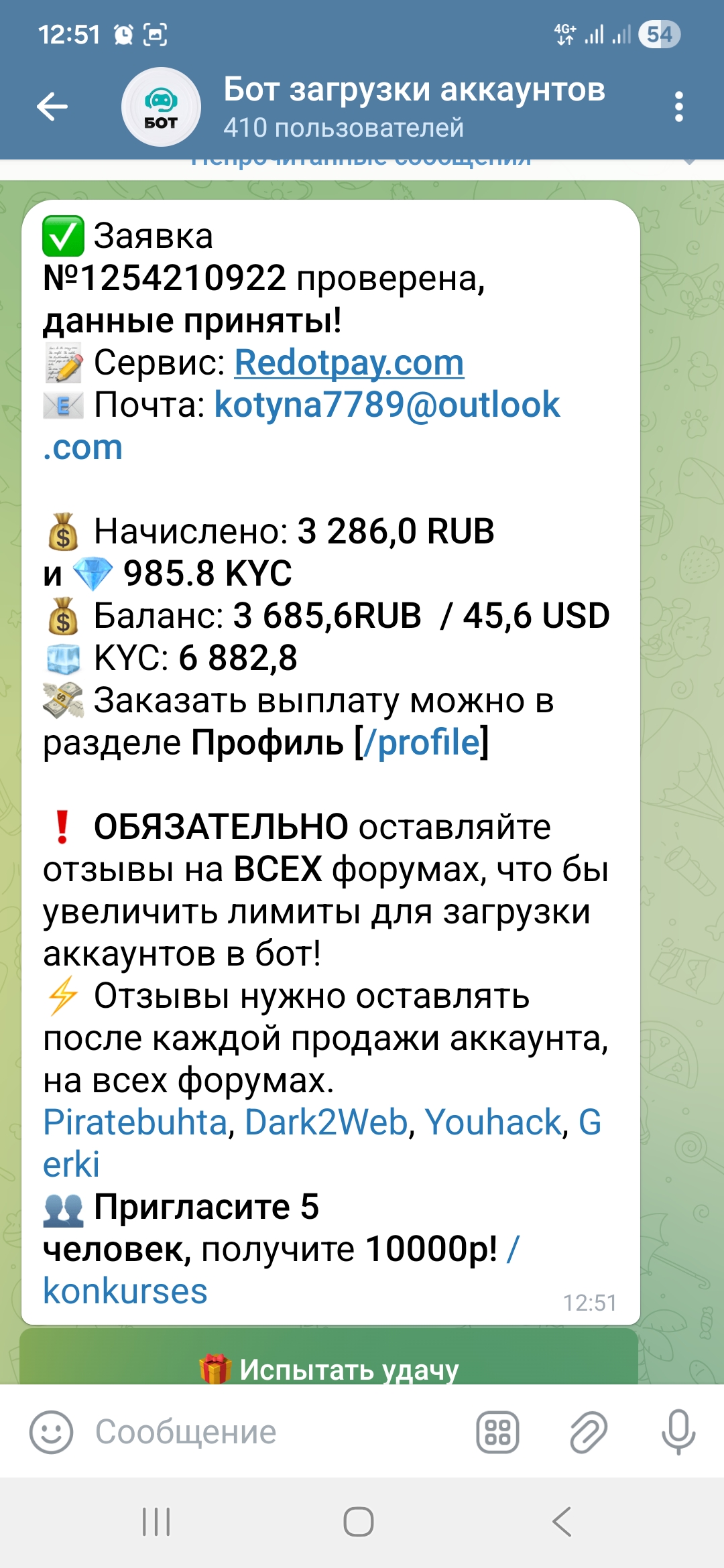Visit the Dark2Web forum link
The width and height of the screenshot is (724, 1568).
click(x=326, y=1122)
